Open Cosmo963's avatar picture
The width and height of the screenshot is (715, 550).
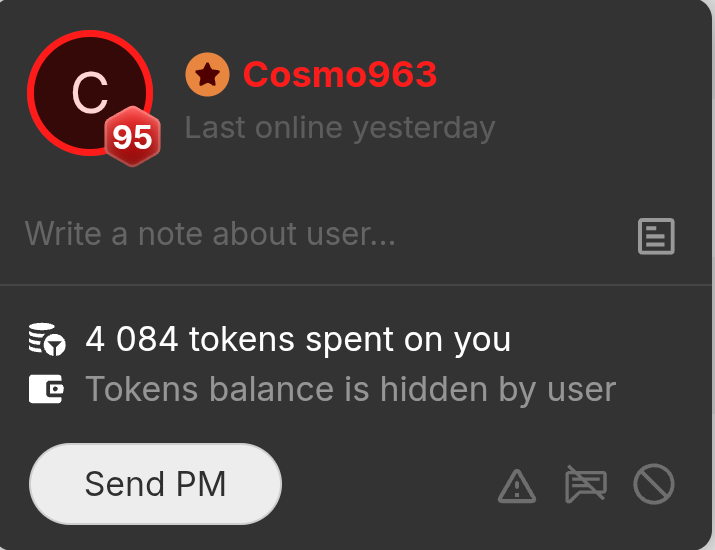tap(90, 93)
